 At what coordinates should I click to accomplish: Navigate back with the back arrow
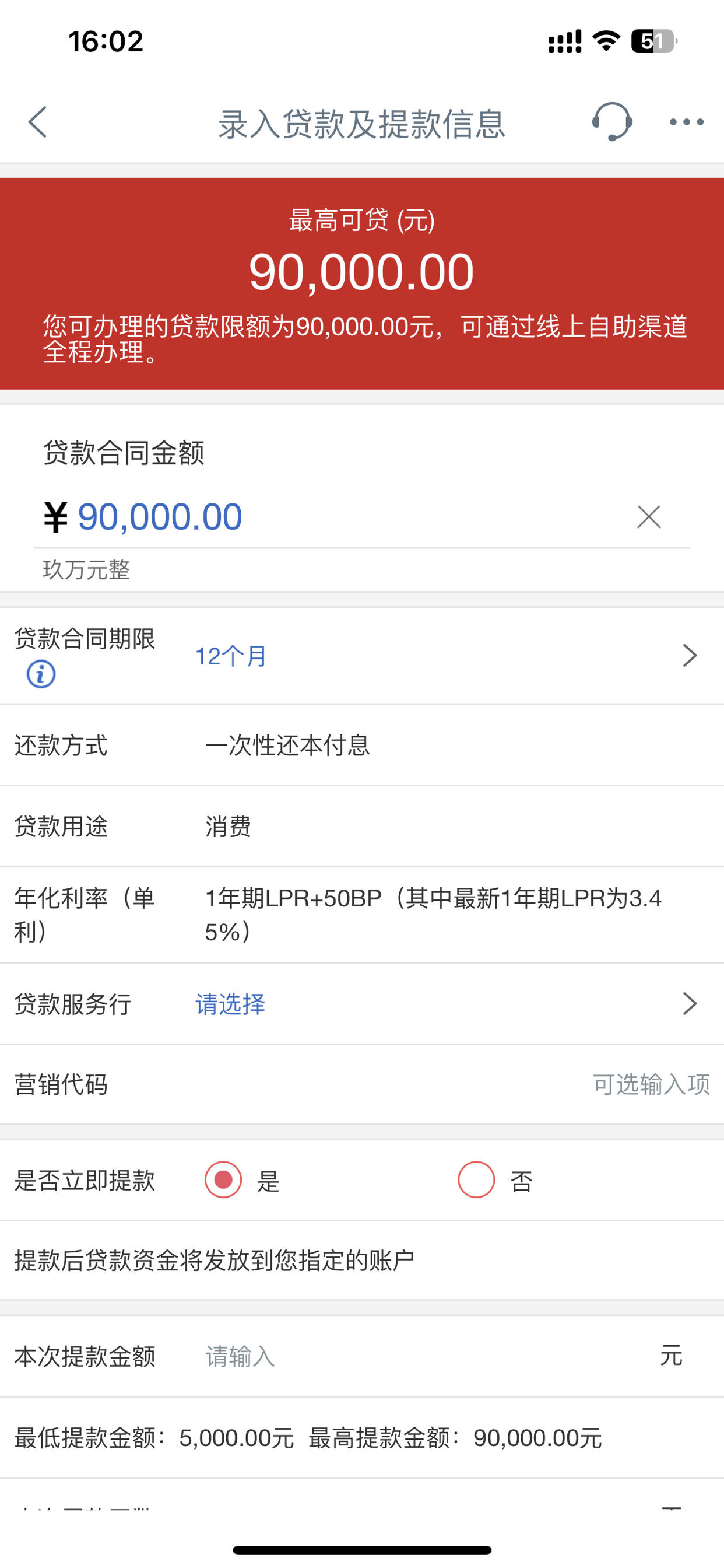pyautogui.click(x=38, y=122)
